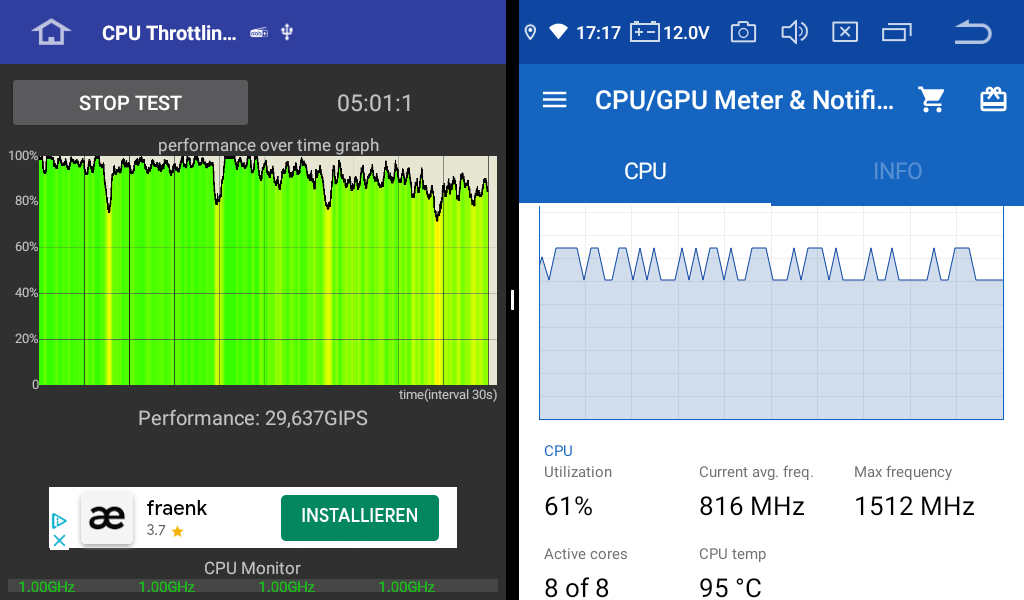Go to the home screen
The image size is (1024, 600).
pyautogui.click(x=51, y=32)
